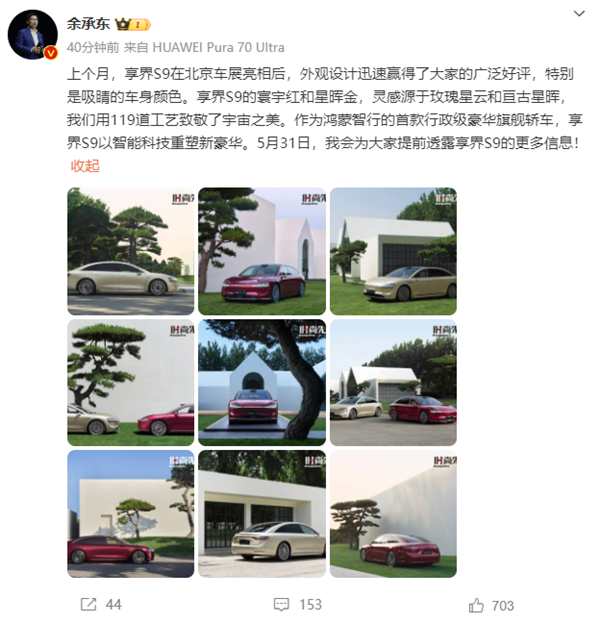Open 余承东's profile avatar
This screenshot has height=623, width=600.
pyautogui.click(x=32, y=32)
